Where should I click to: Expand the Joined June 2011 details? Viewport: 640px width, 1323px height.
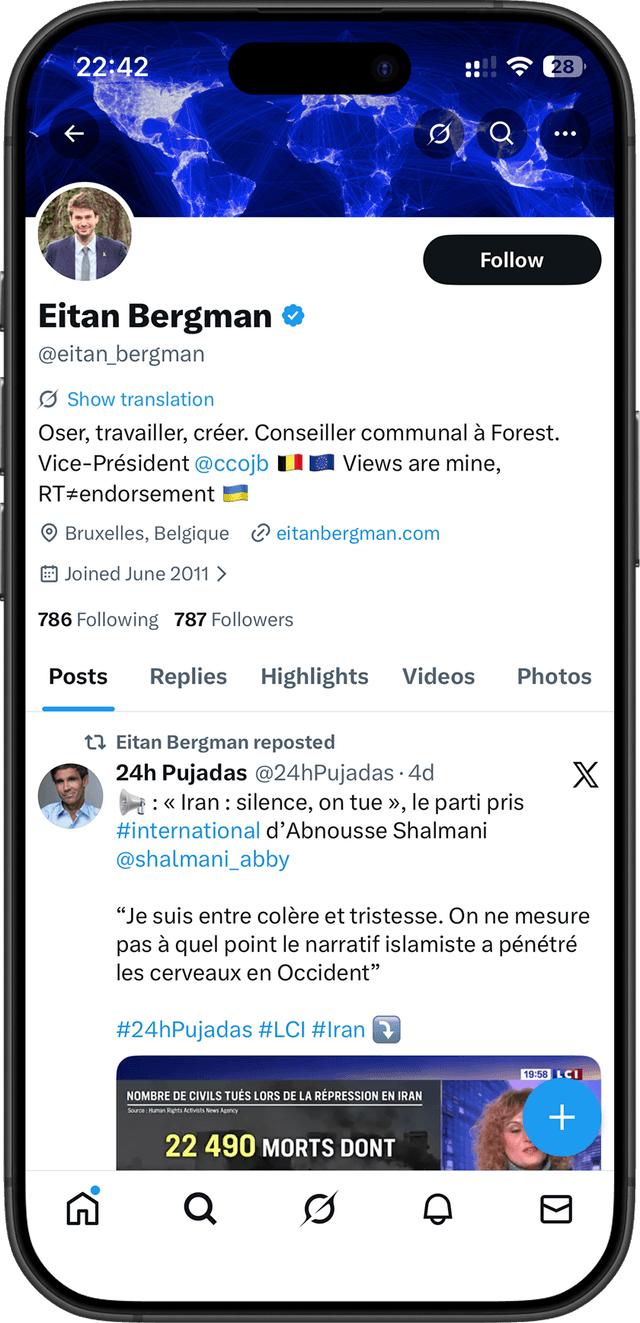pos(134,574)
